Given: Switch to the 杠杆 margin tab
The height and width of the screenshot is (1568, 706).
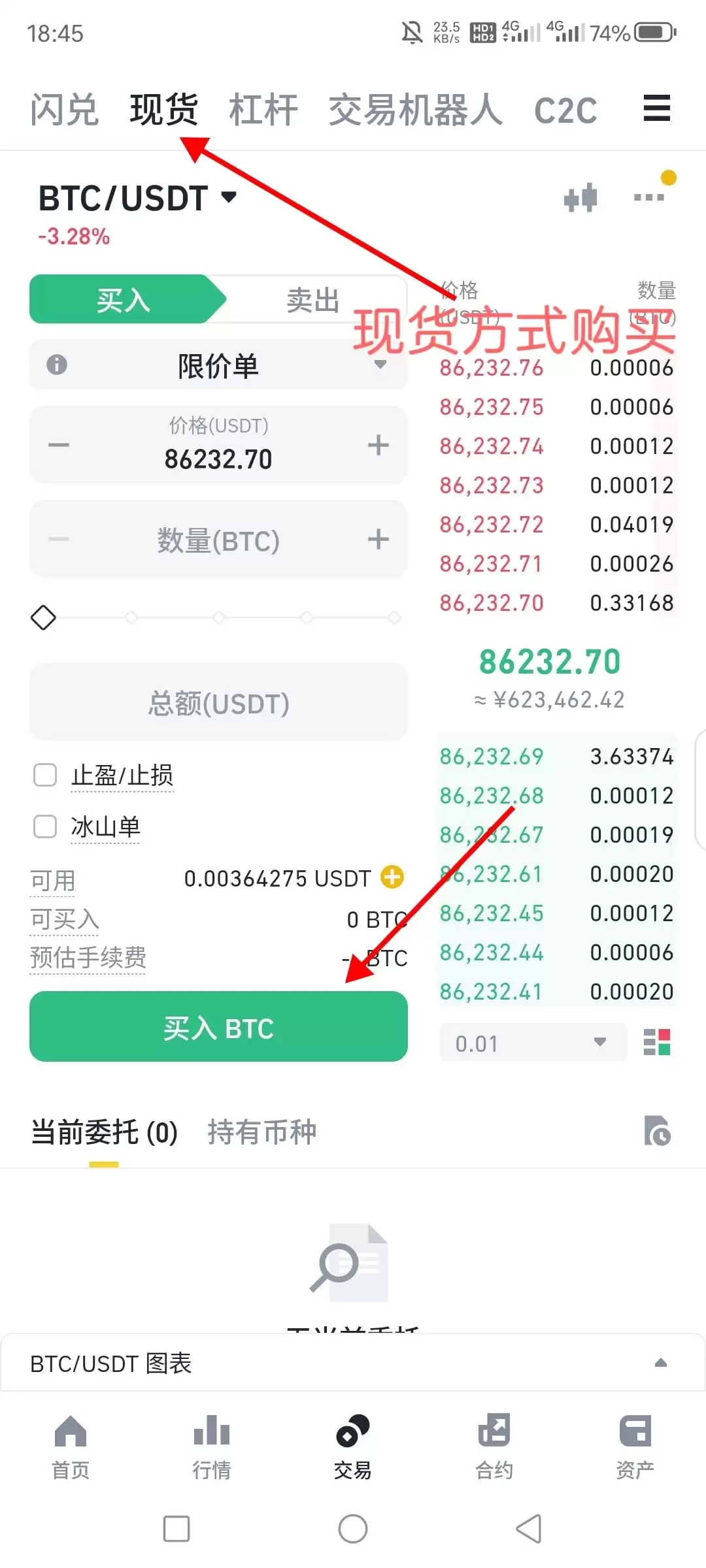Looking at the screenshot, I should pyautogui.click(x=262, y=109).
